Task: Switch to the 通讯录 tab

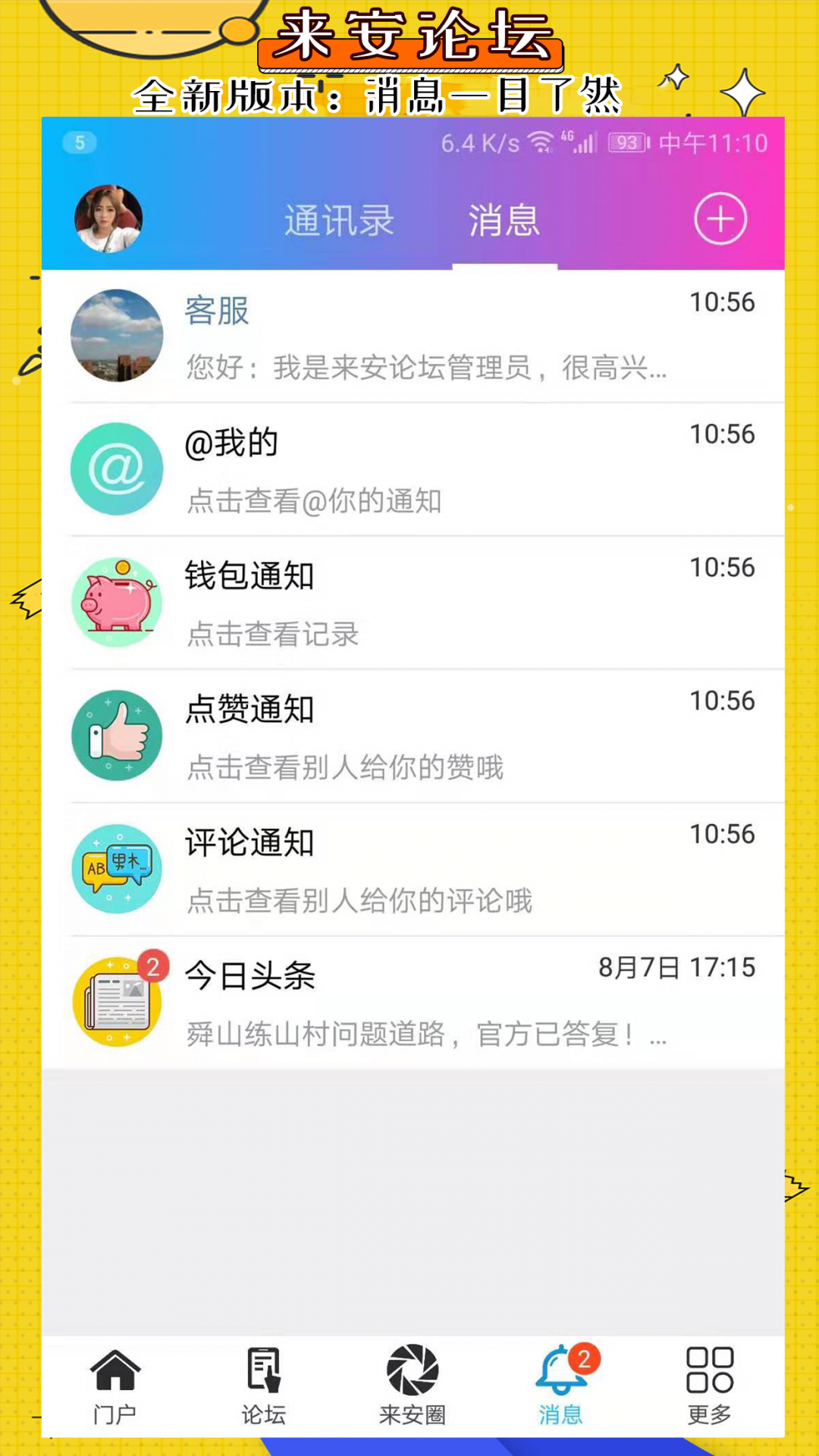Action: [339, 220]
